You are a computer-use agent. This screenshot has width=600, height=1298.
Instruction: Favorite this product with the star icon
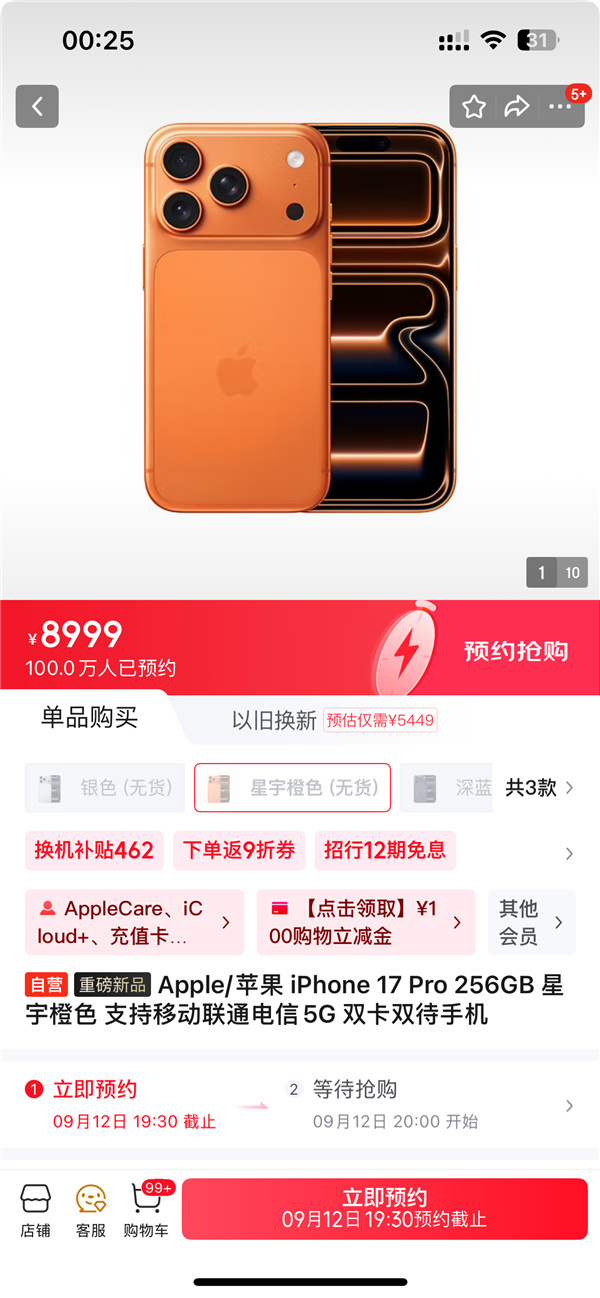[x=474, y=106]
